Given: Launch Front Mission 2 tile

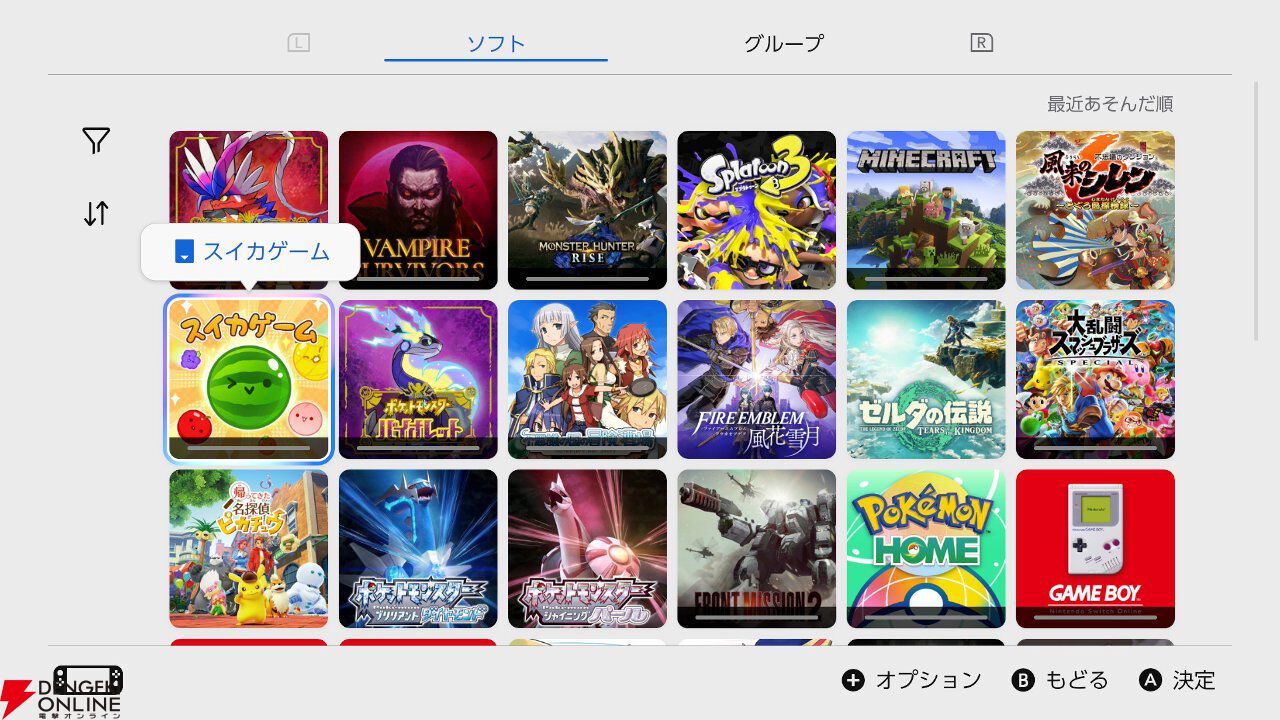Looking at the screenshot, I should point(756,548).
